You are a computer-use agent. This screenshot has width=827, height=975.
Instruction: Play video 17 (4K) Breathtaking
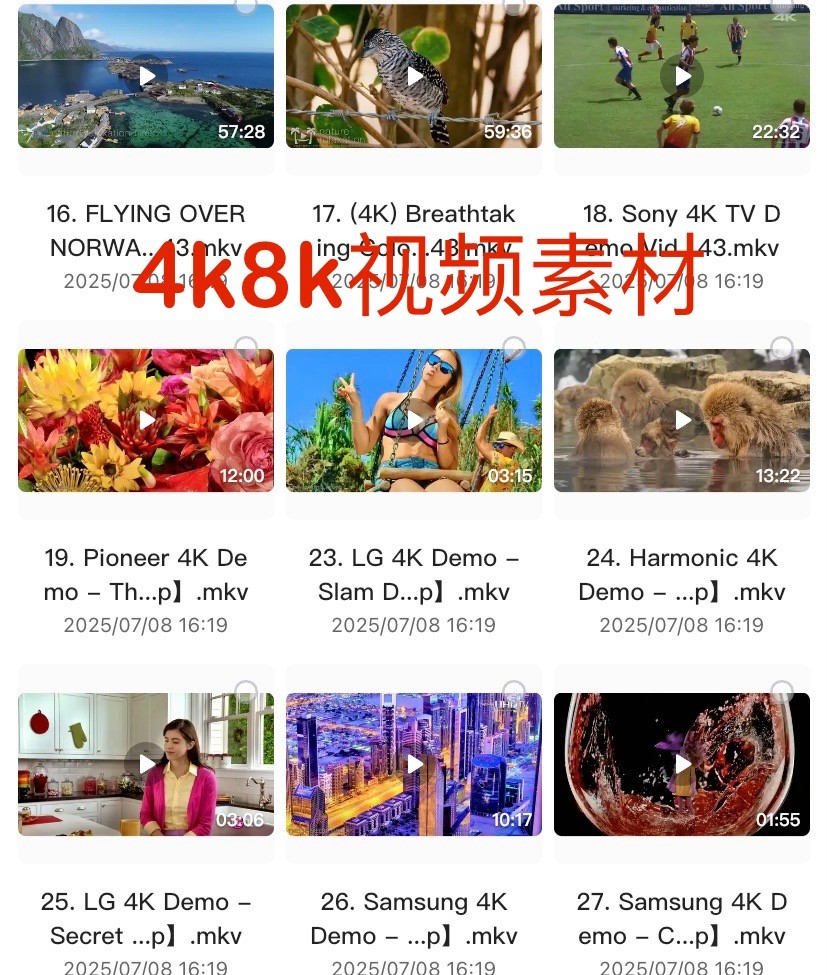[414, 76]
